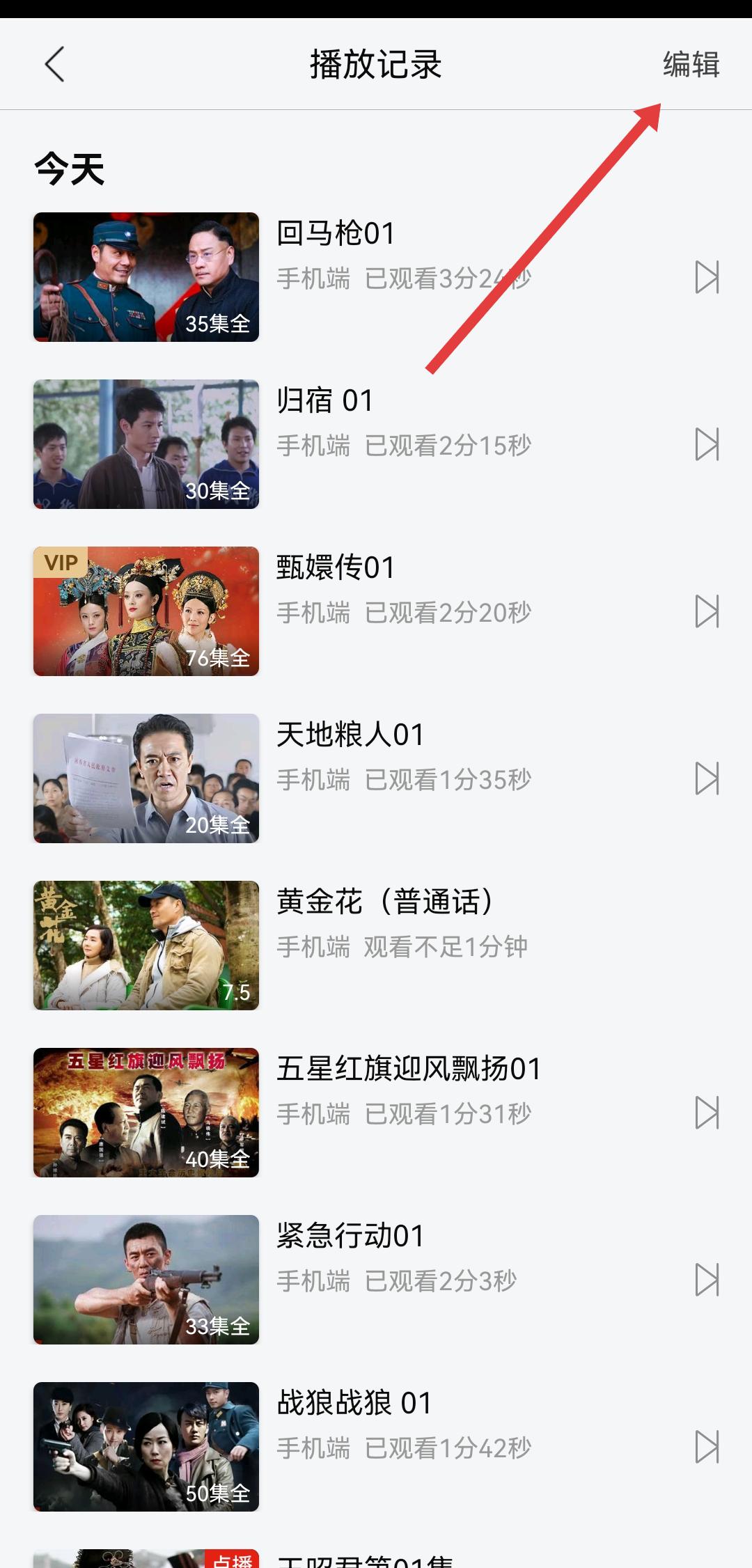The width and height of the screenshot is (752, 1568).
Task: Play next episode of 战狼战狼 01
Action: [707, 1447]
